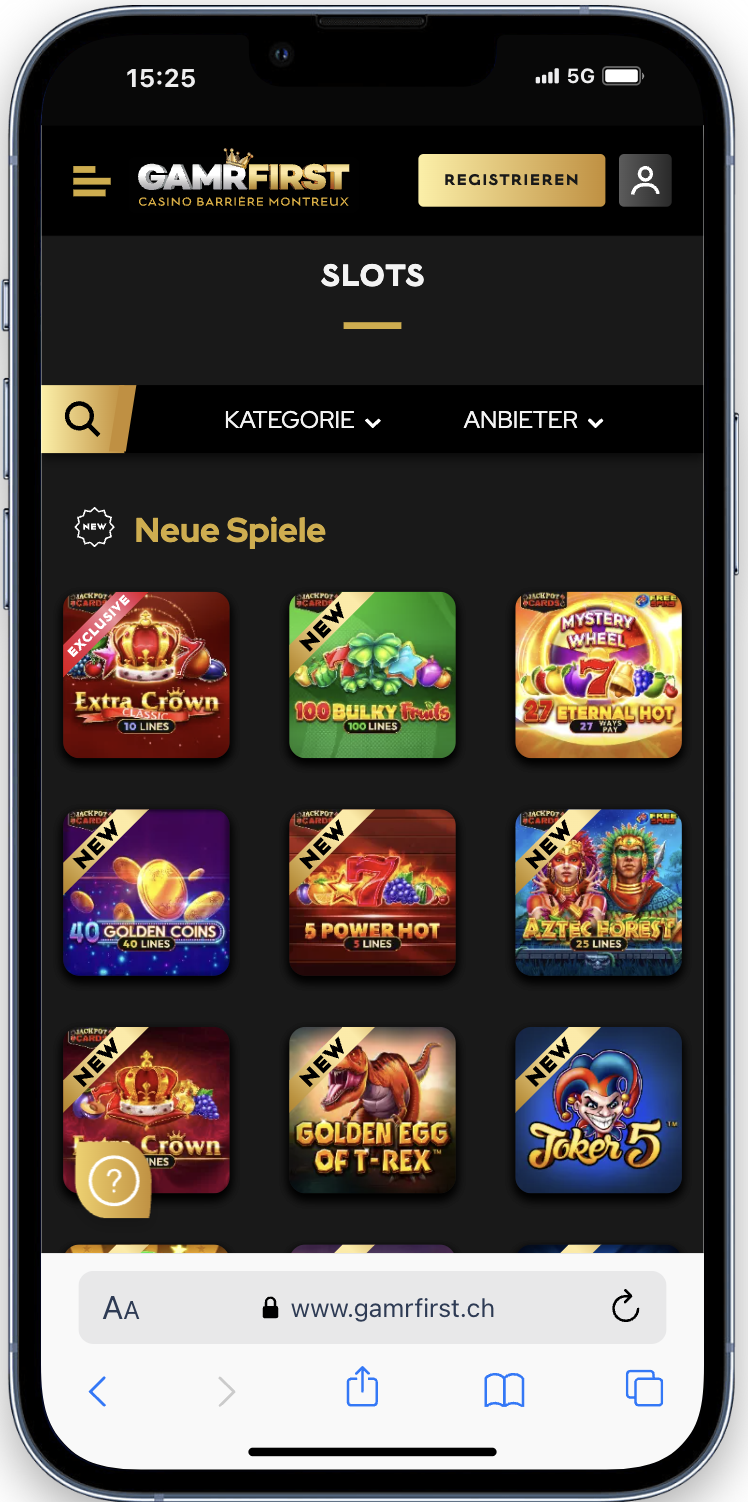Tap the www.gamrfirst.ch address bar
This screenshot has height=1502, width=748.
[x=392, y=1308]
